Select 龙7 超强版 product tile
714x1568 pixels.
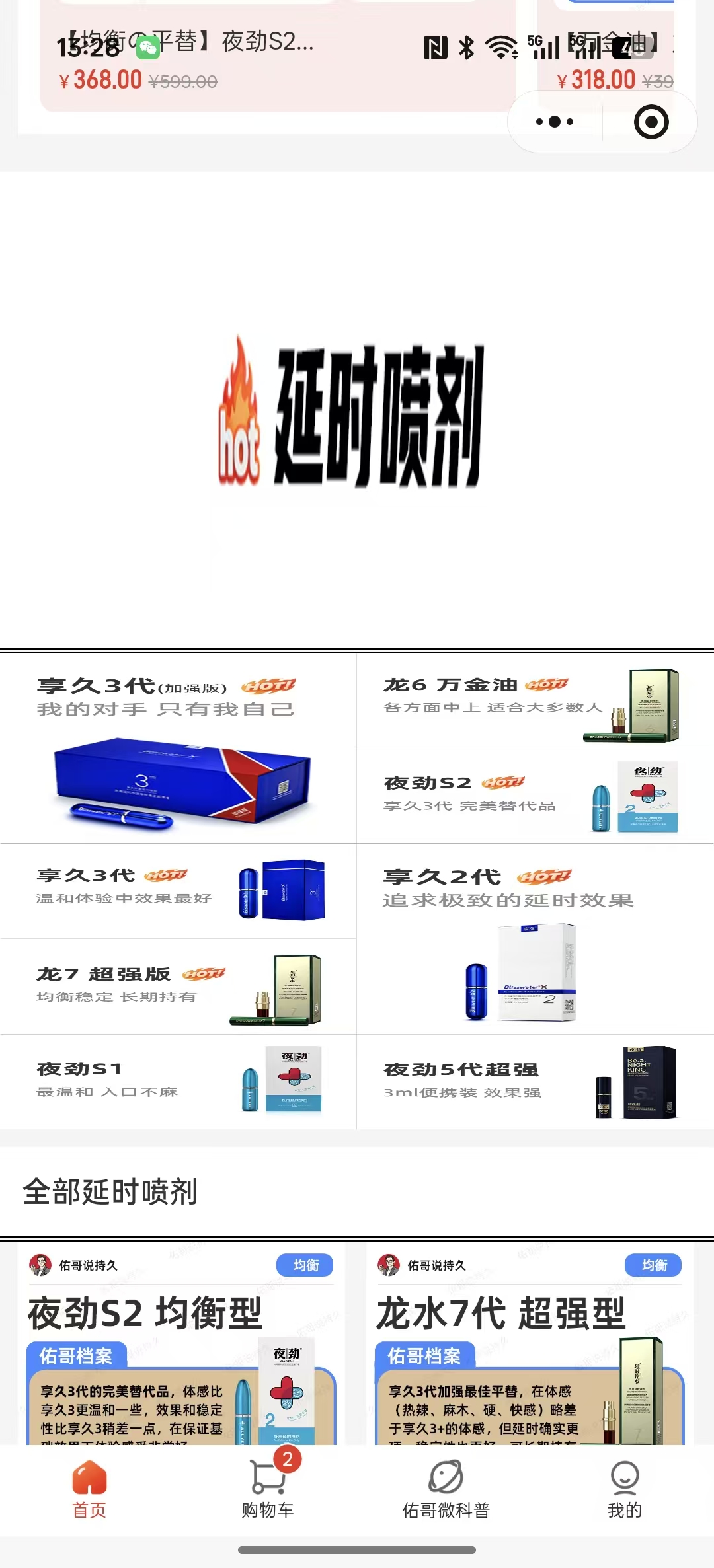tap(178, 986)
